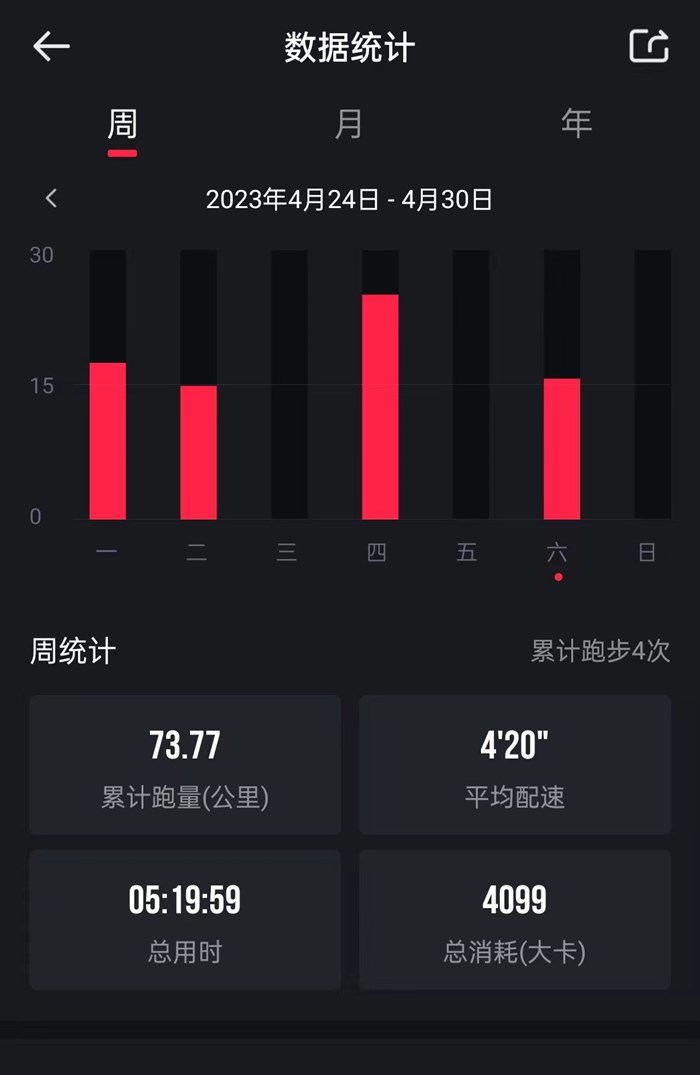Go to the previous week
The height and width of the screenshot is (1075, 700).
tap(52, 199)
